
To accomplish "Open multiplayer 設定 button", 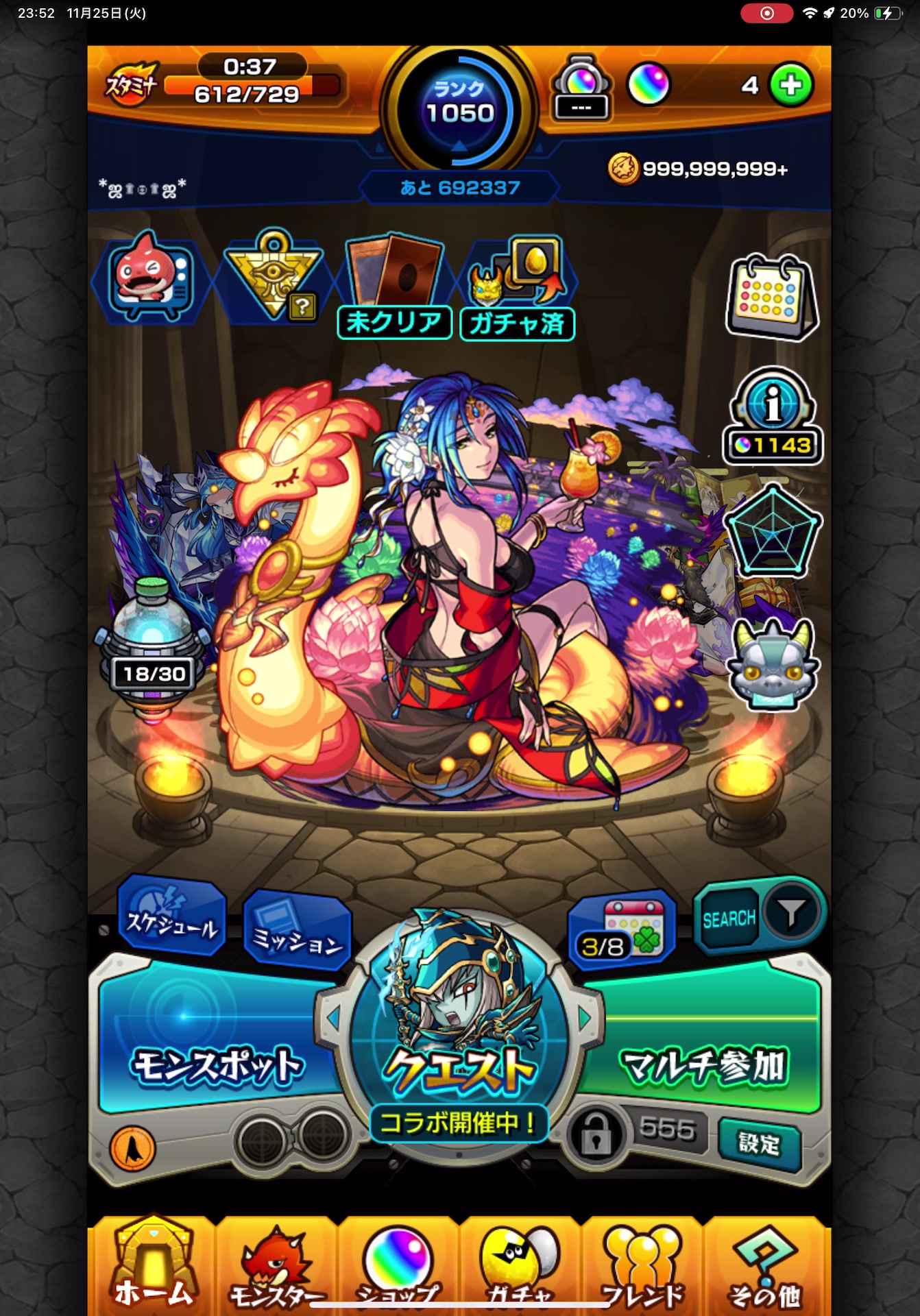I will point(759,1143).
